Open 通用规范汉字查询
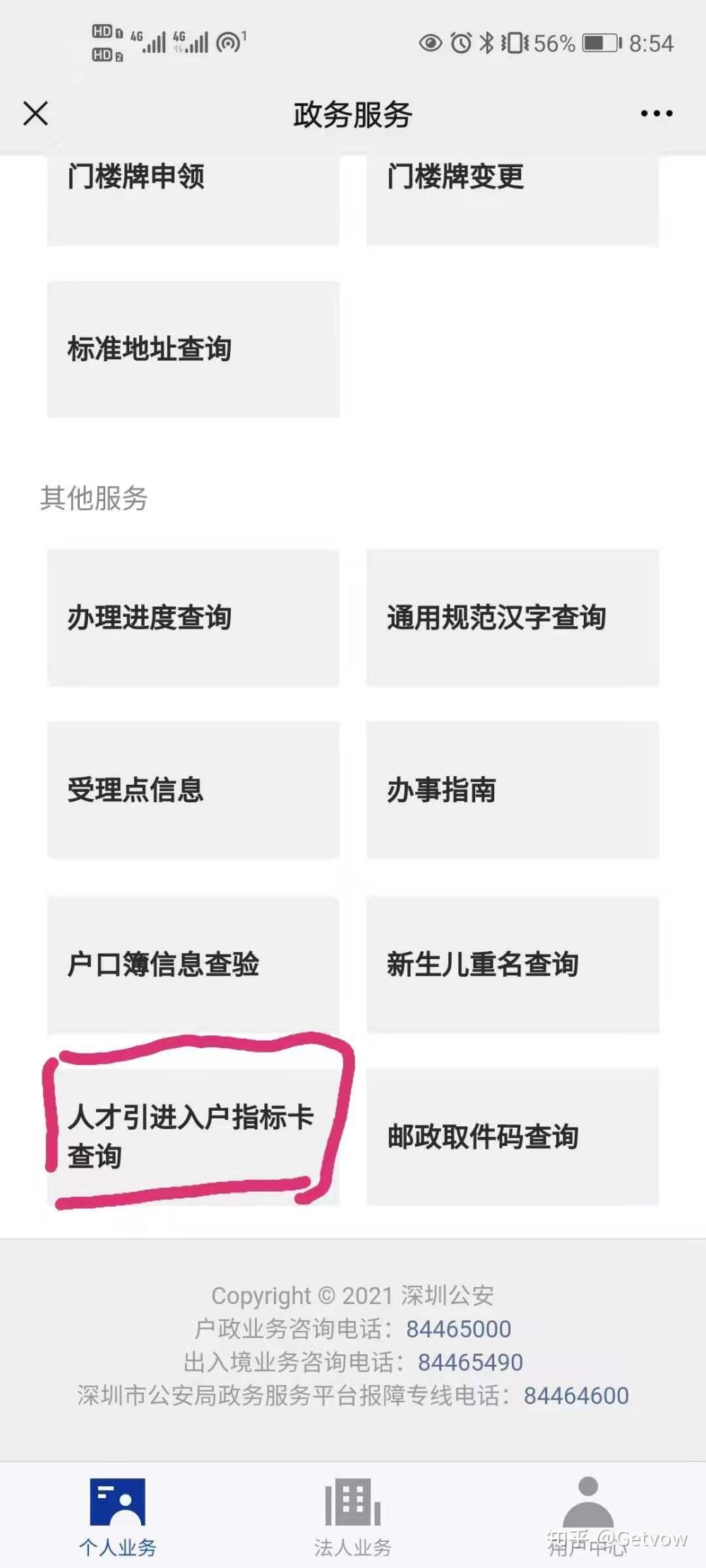 click(x=512, y=617)
